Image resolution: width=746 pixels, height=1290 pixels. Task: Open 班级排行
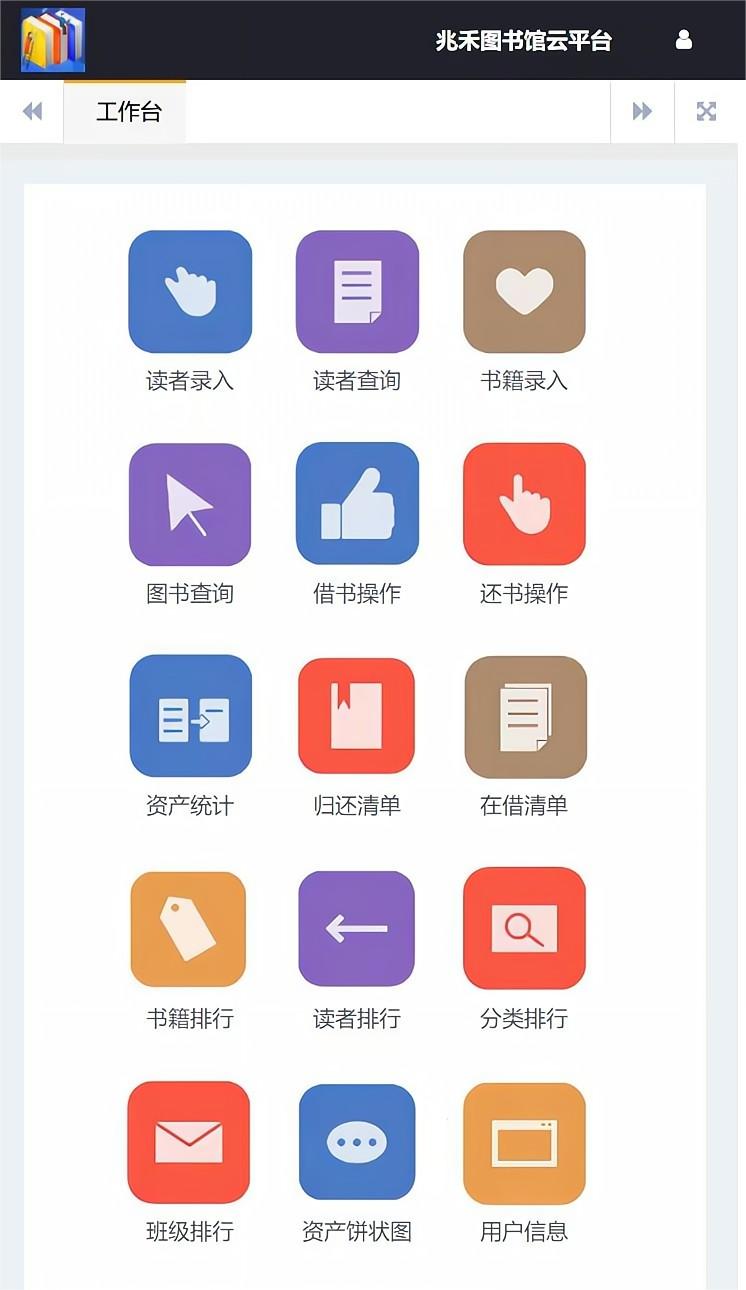[x=190, y=1142]
